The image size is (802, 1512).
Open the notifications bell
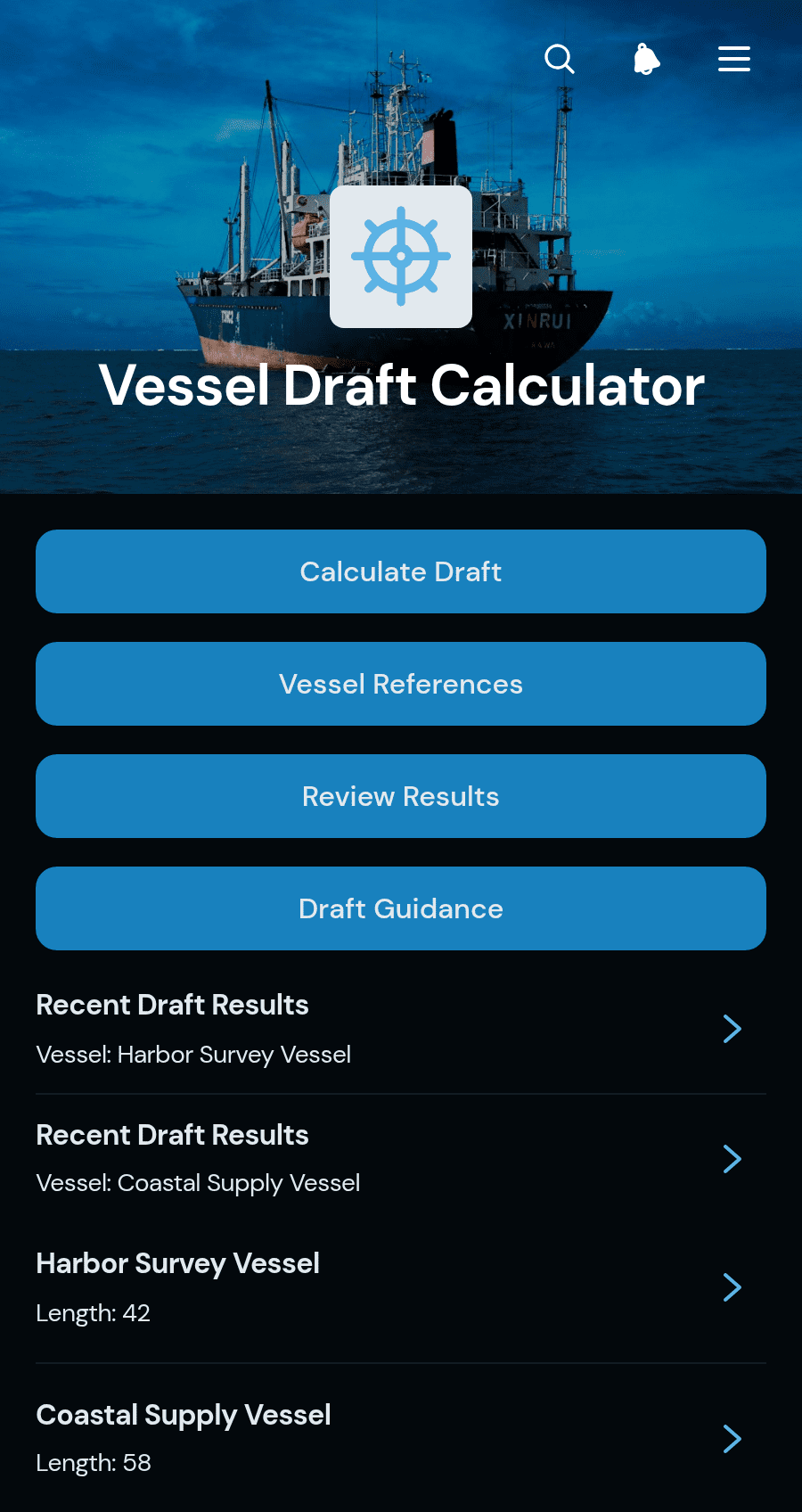[x=647, y=60]
